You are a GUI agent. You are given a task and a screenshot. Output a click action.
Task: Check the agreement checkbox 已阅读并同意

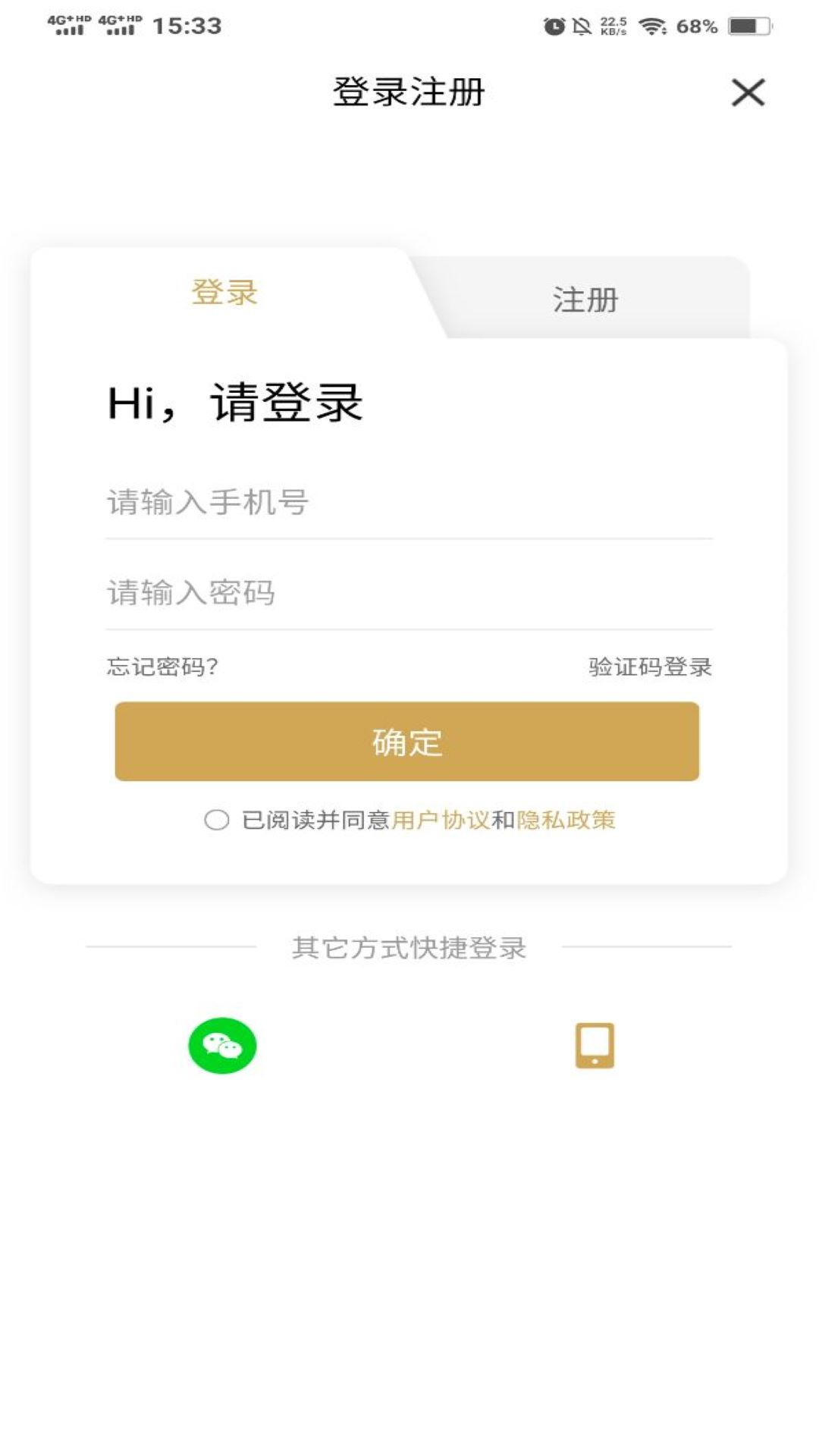coord(217,820)
